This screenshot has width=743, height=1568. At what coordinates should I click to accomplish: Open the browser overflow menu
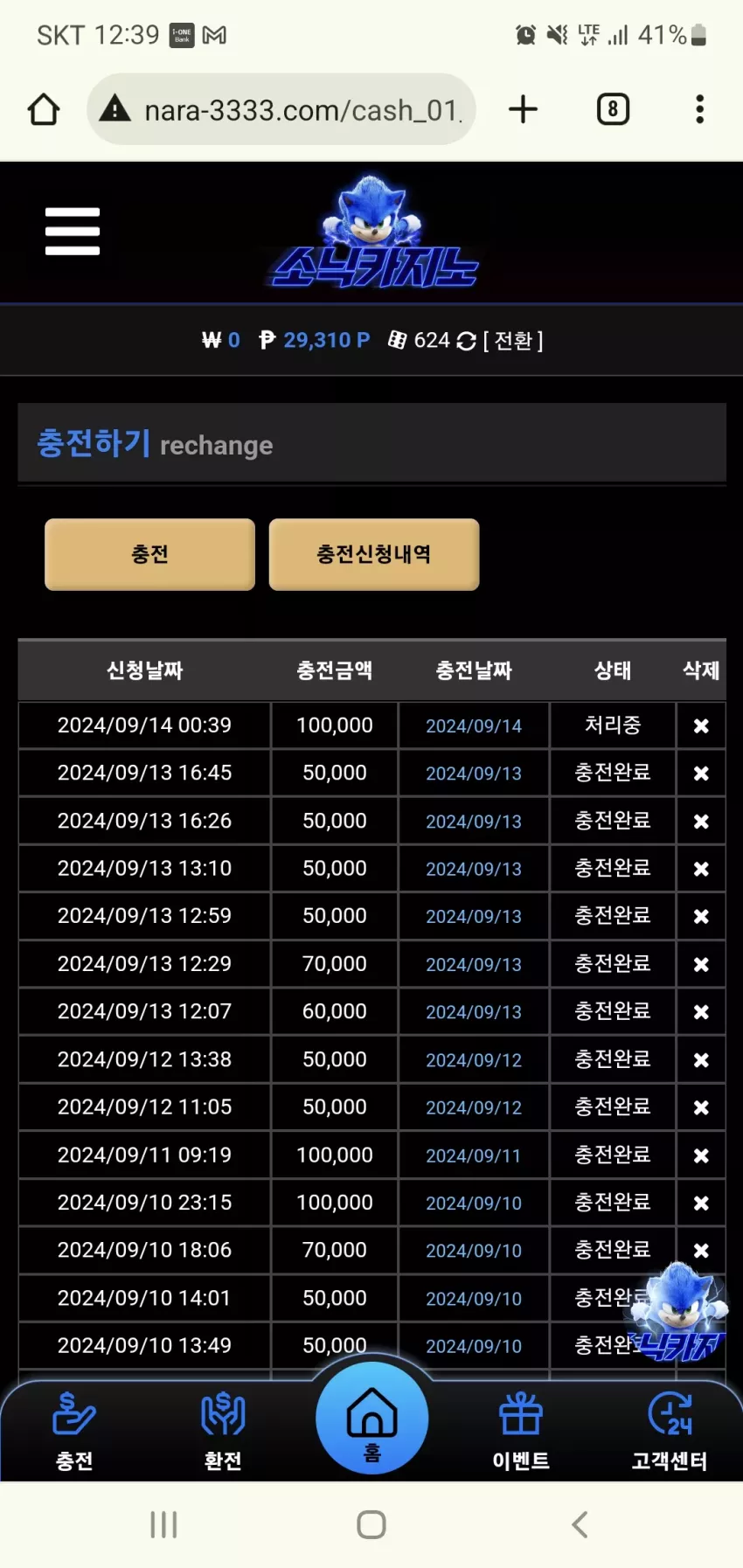point(699,109)
